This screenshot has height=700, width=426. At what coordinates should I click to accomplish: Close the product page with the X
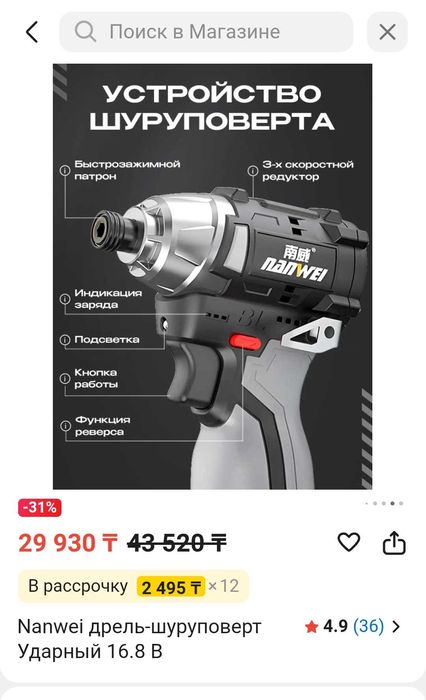click(387, 32)
